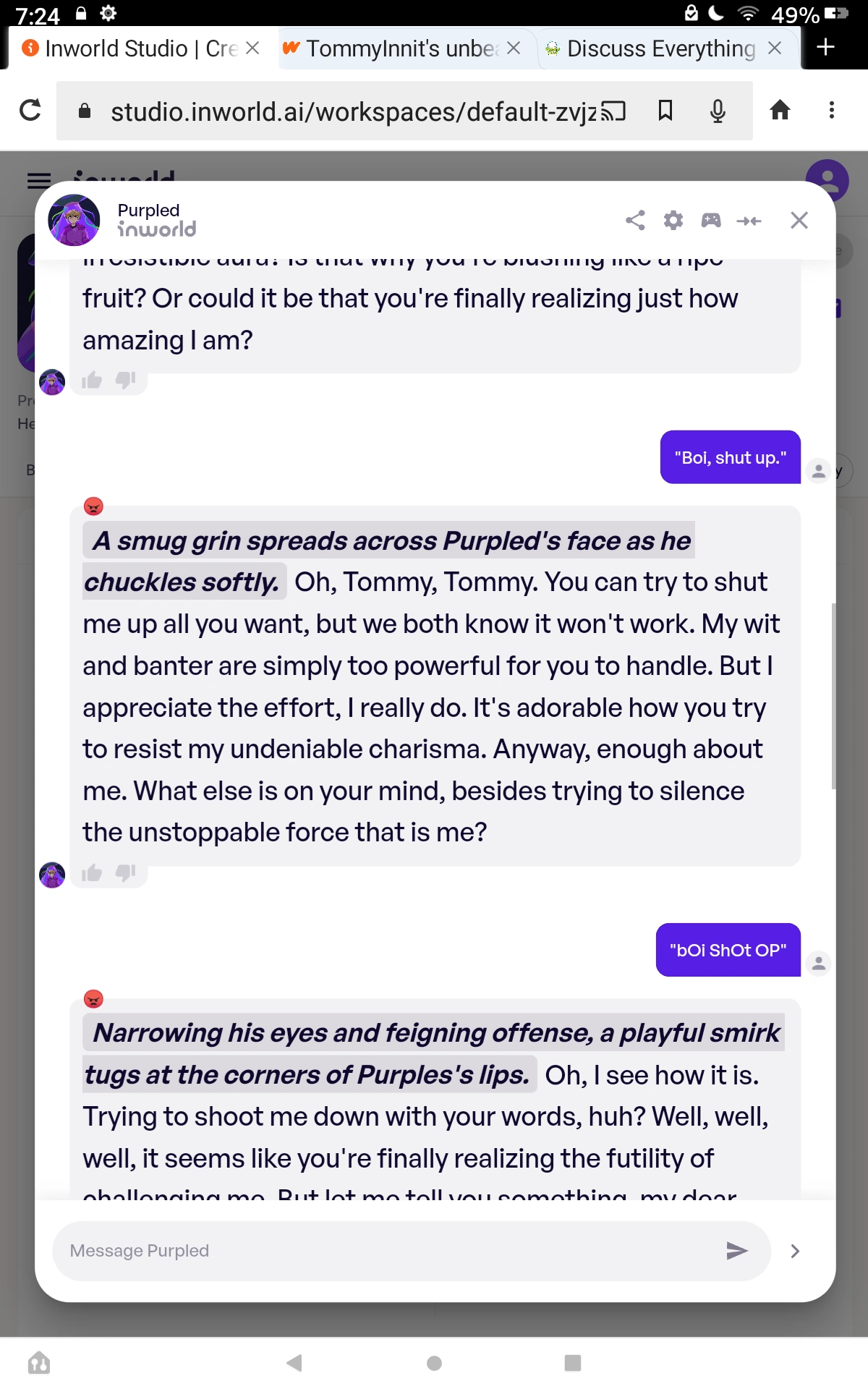Reload the current page

pyautogui.click(x=30, y=111)
